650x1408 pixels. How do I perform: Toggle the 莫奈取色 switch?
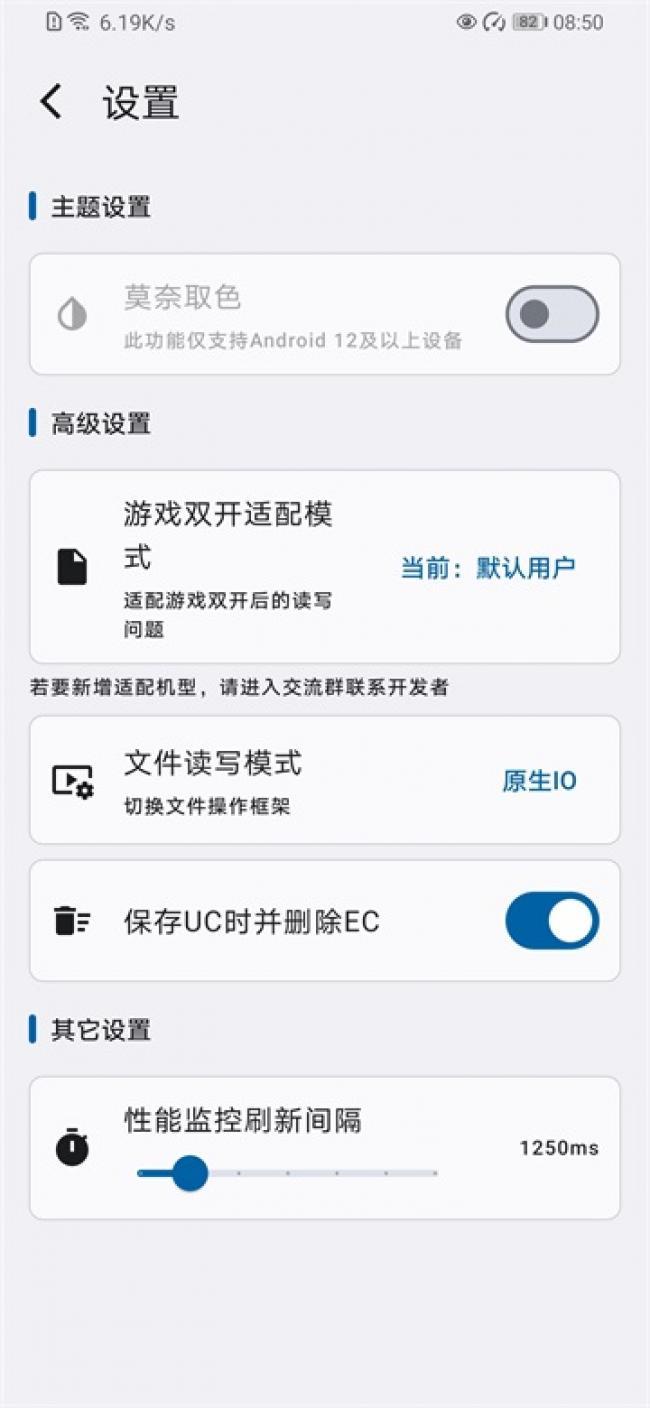[x=551, y=314]
